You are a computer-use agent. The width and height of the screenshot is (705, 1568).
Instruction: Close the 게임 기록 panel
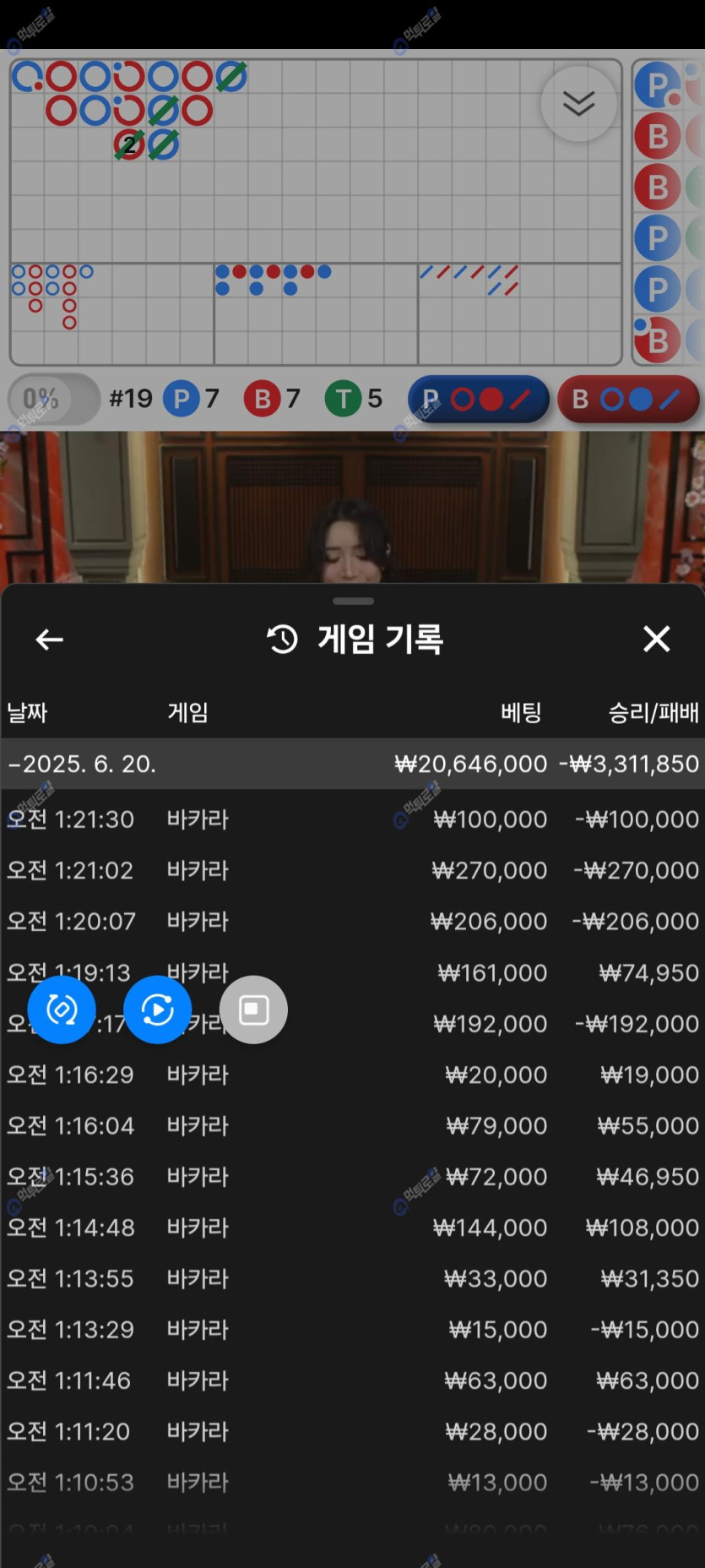(656, 639)
